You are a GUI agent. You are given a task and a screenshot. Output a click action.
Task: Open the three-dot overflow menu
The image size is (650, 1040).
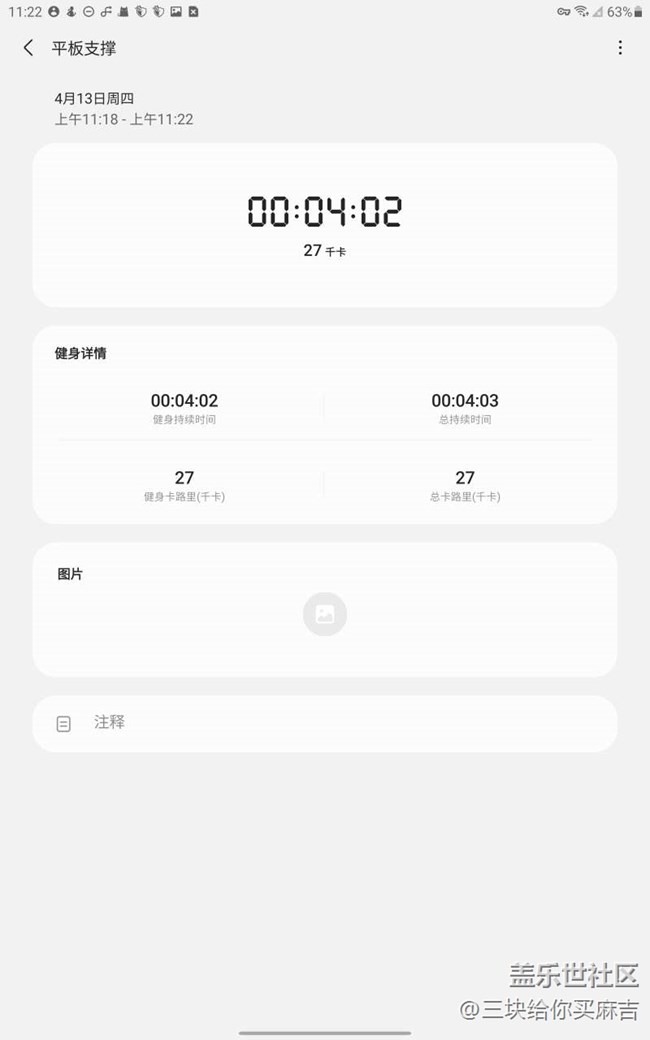(x=620, y=48)
